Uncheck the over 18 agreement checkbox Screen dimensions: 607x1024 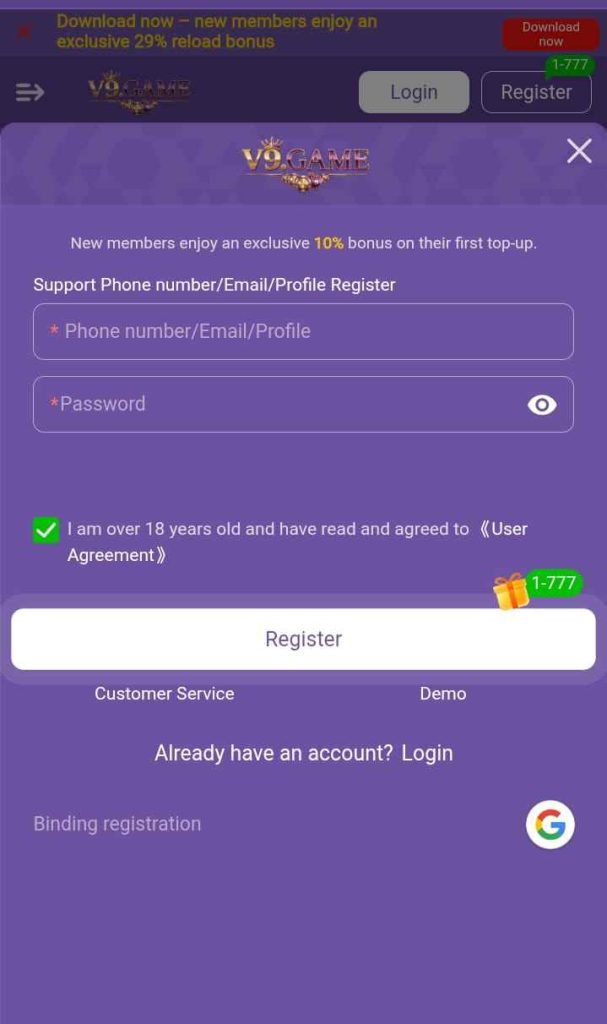point(46,530)
